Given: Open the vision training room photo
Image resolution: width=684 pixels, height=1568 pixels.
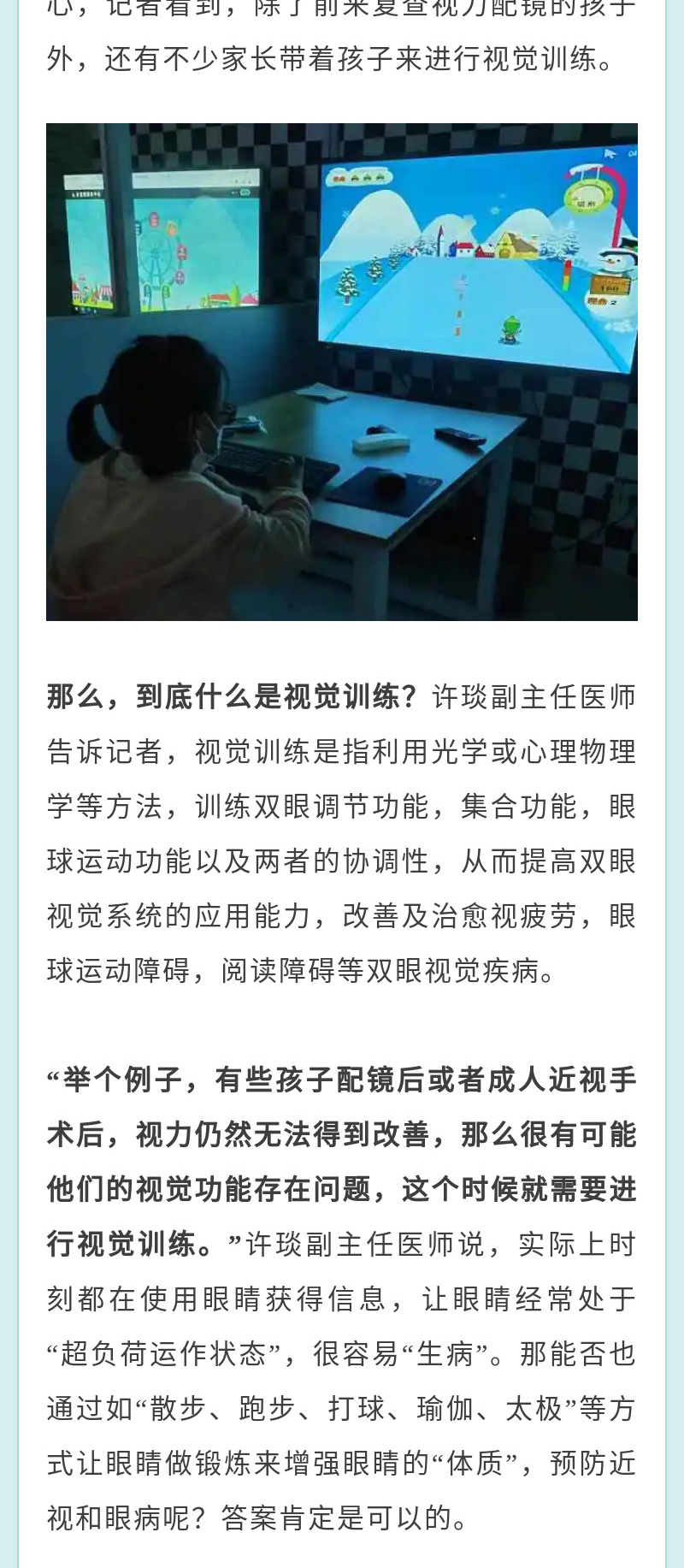Looking at the screenshot, I should point(342,372).
